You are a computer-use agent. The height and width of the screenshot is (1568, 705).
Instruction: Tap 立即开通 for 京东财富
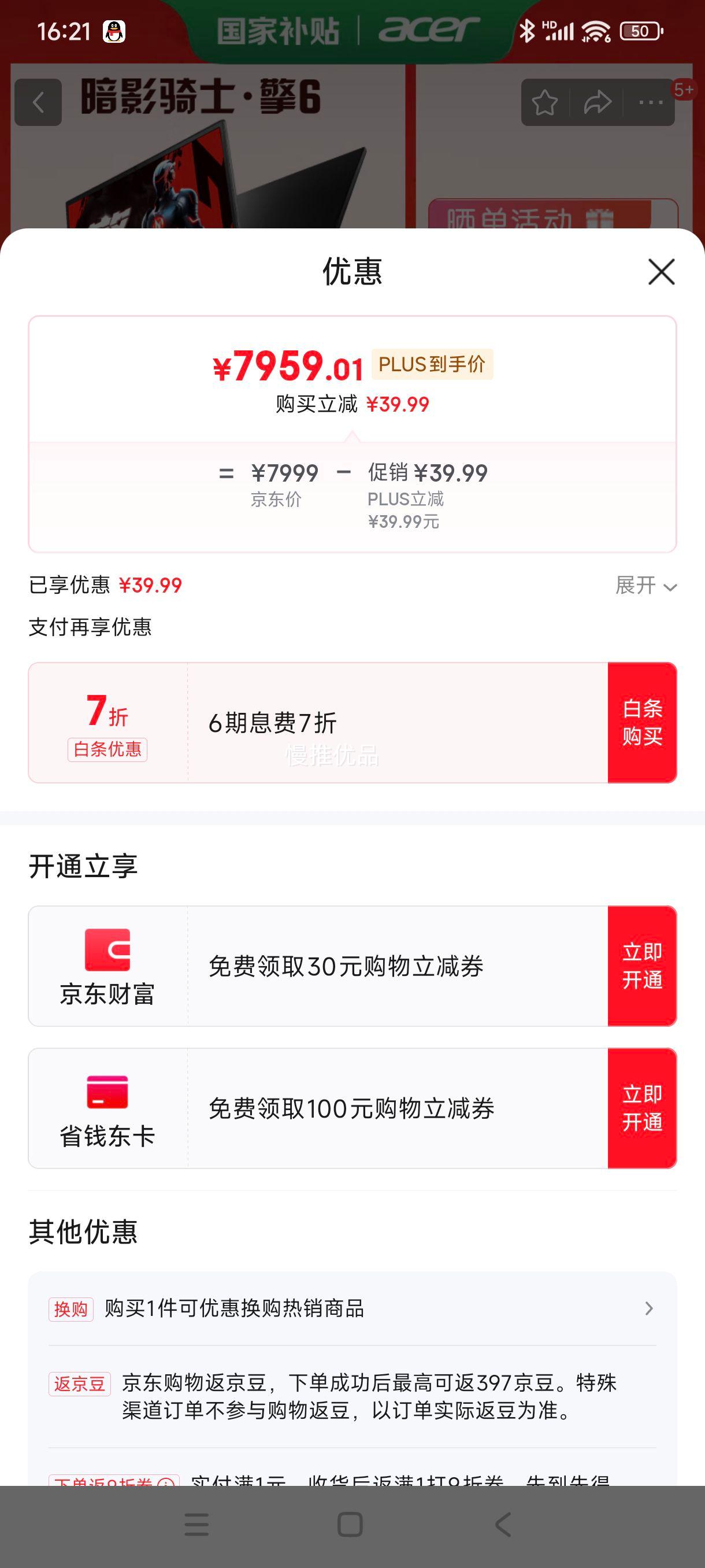coord(642,966)
